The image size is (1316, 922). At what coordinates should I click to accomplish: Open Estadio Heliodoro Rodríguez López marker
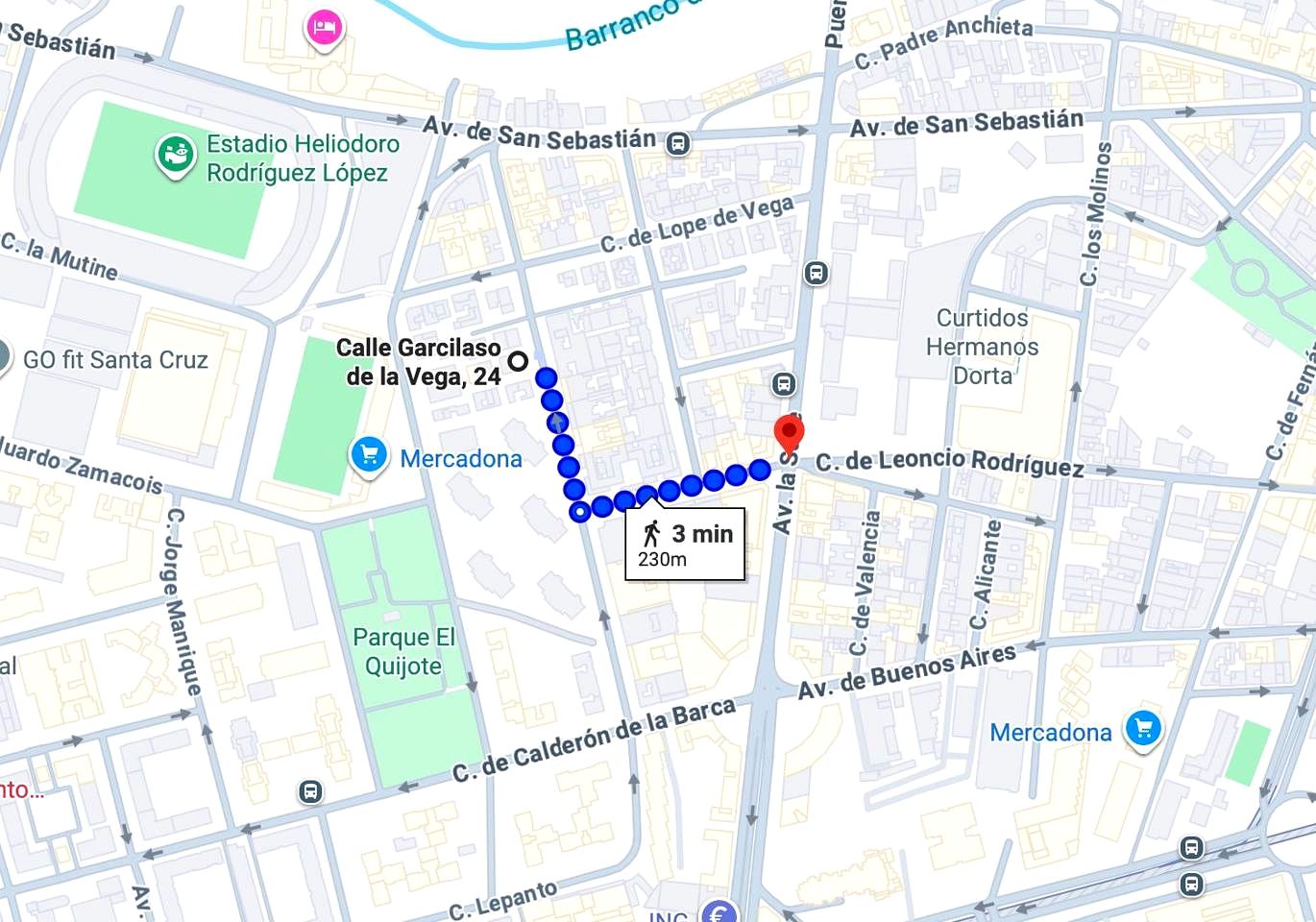177,155
